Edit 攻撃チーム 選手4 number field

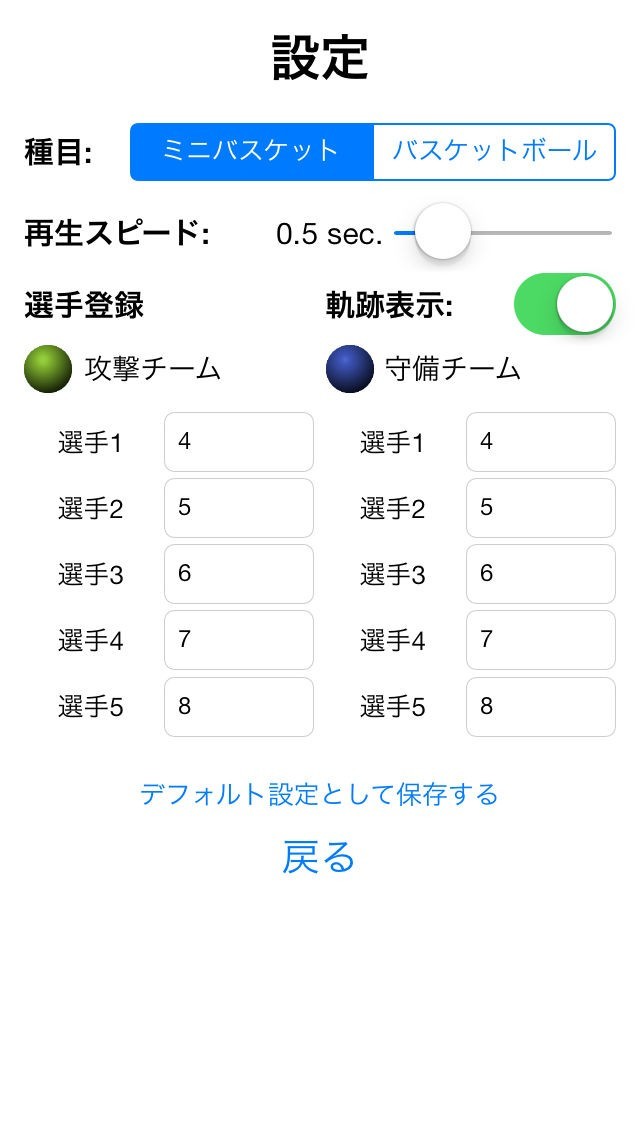(x=238, y=640)
